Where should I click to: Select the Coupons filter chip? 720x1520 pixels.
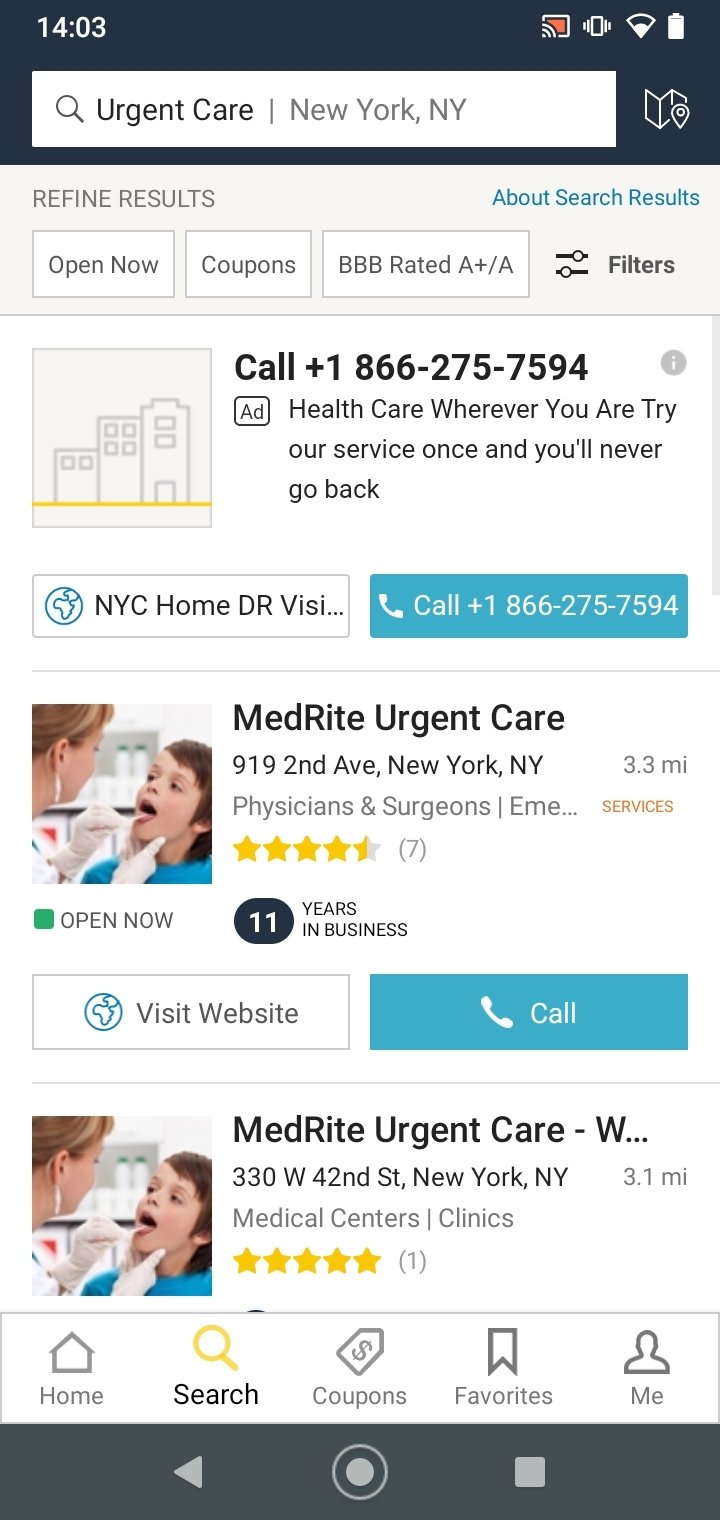248,265
